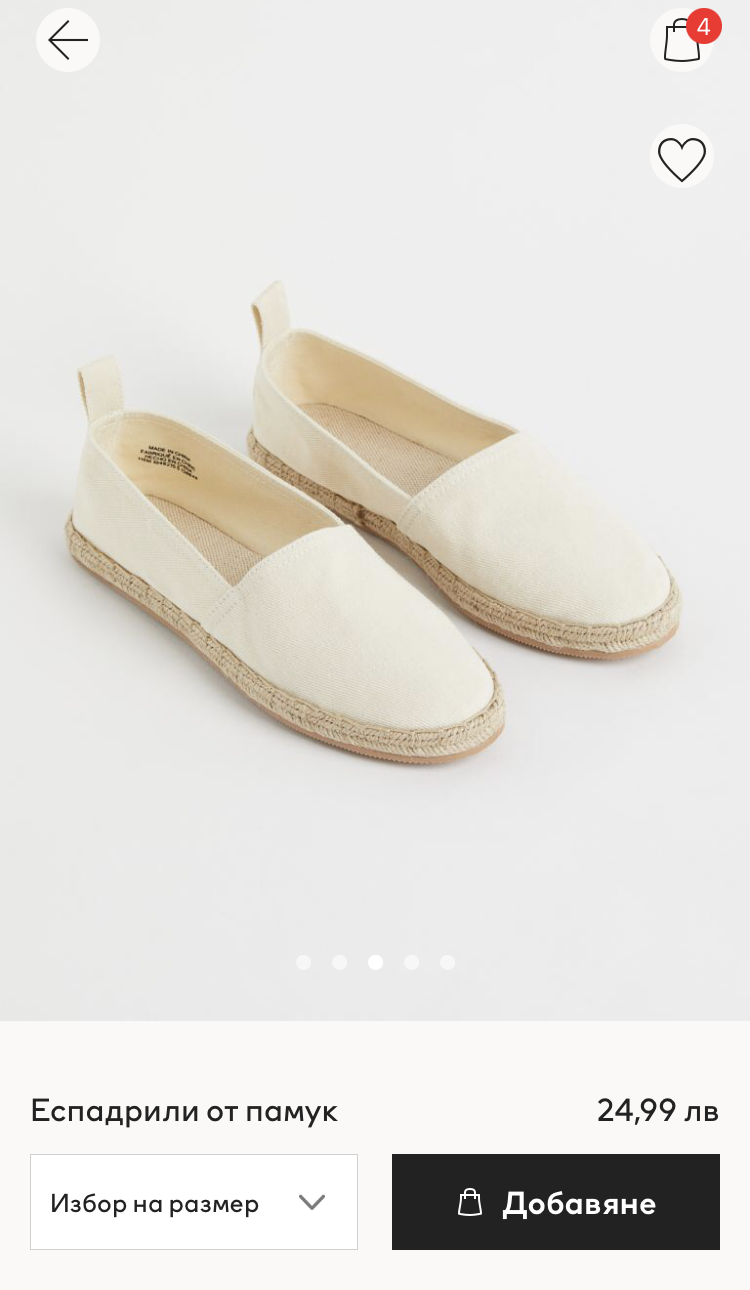Image resolution: width=750 pixels, height=1290 pixels.
Task: Open the shopping bag with 4 items
Action: click(x=682, y=40)
